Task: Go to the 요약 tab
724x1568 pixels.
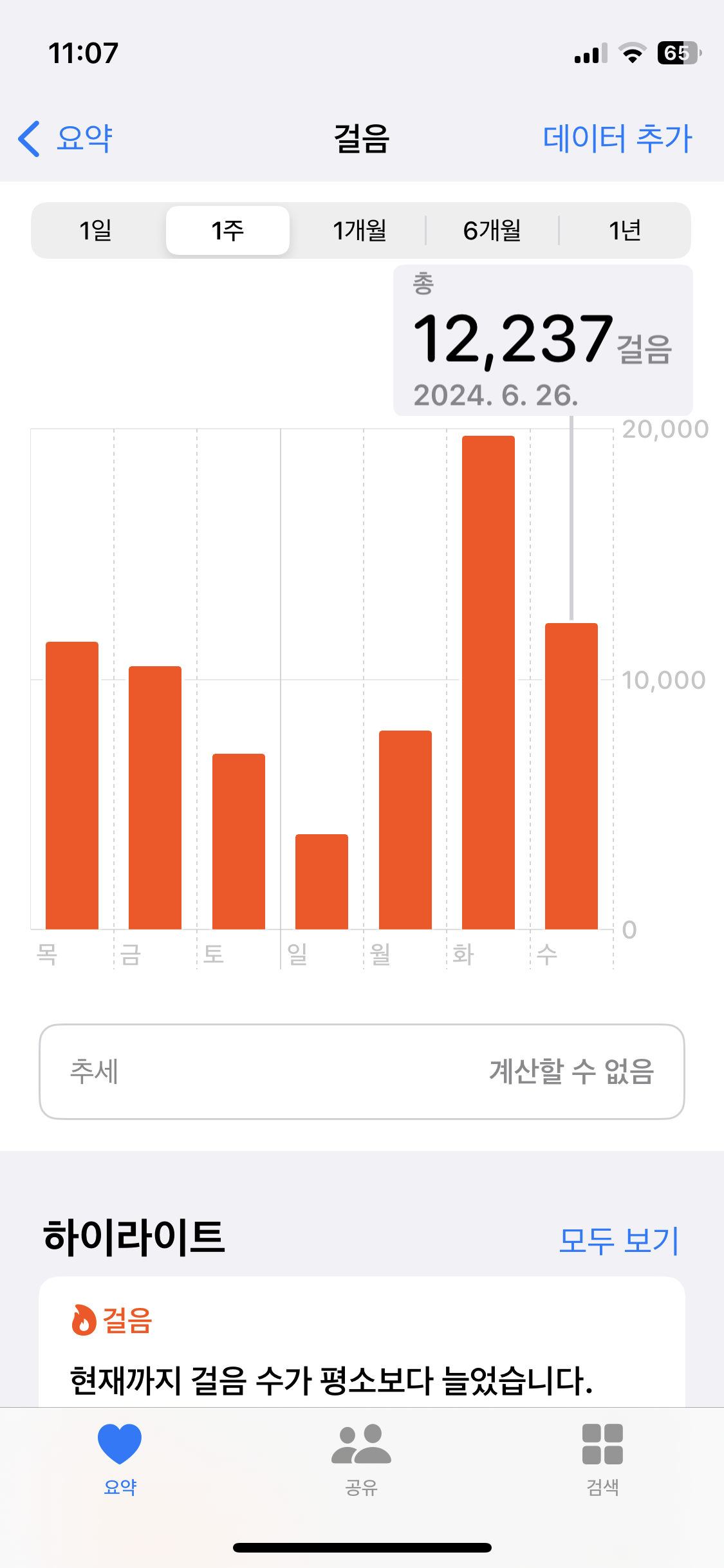Action: (x=120, y=1459)
